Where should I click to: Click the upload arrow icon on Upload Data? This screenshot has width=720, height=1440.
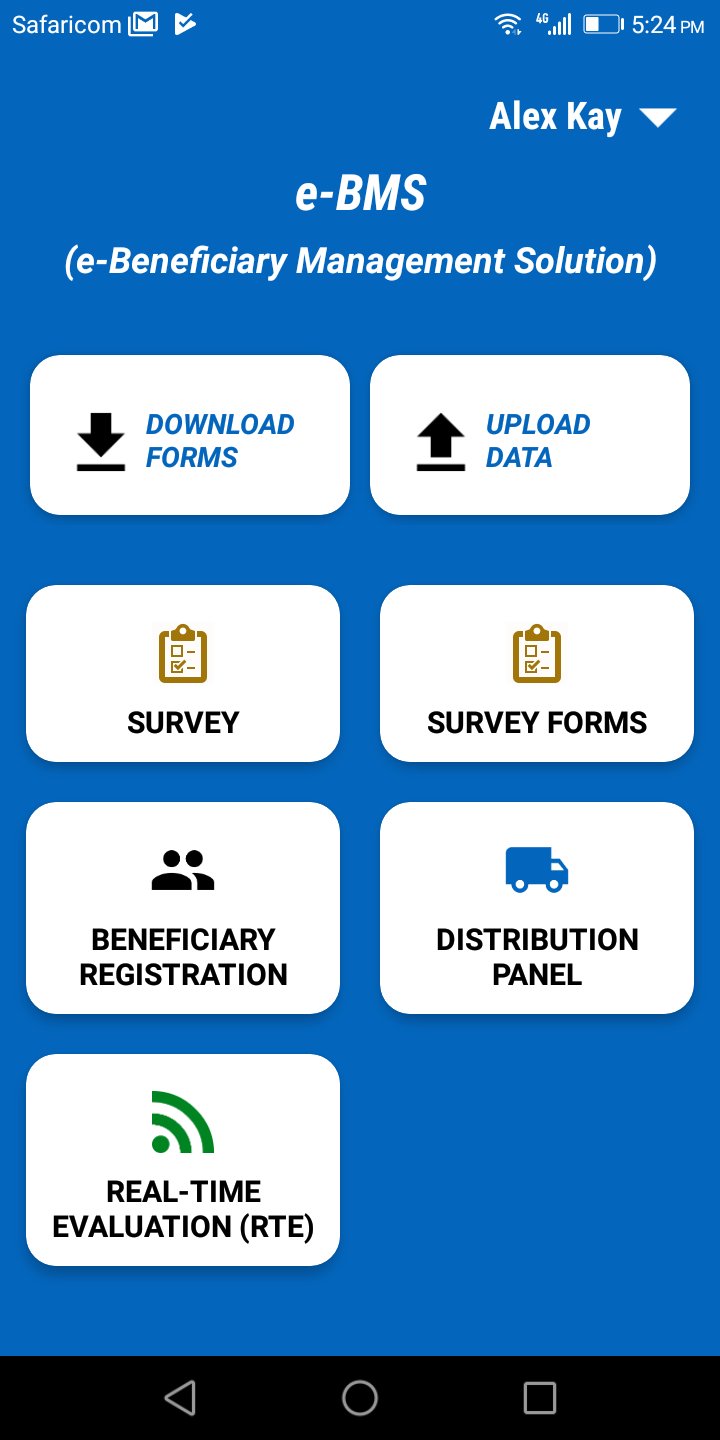point(440,440)
